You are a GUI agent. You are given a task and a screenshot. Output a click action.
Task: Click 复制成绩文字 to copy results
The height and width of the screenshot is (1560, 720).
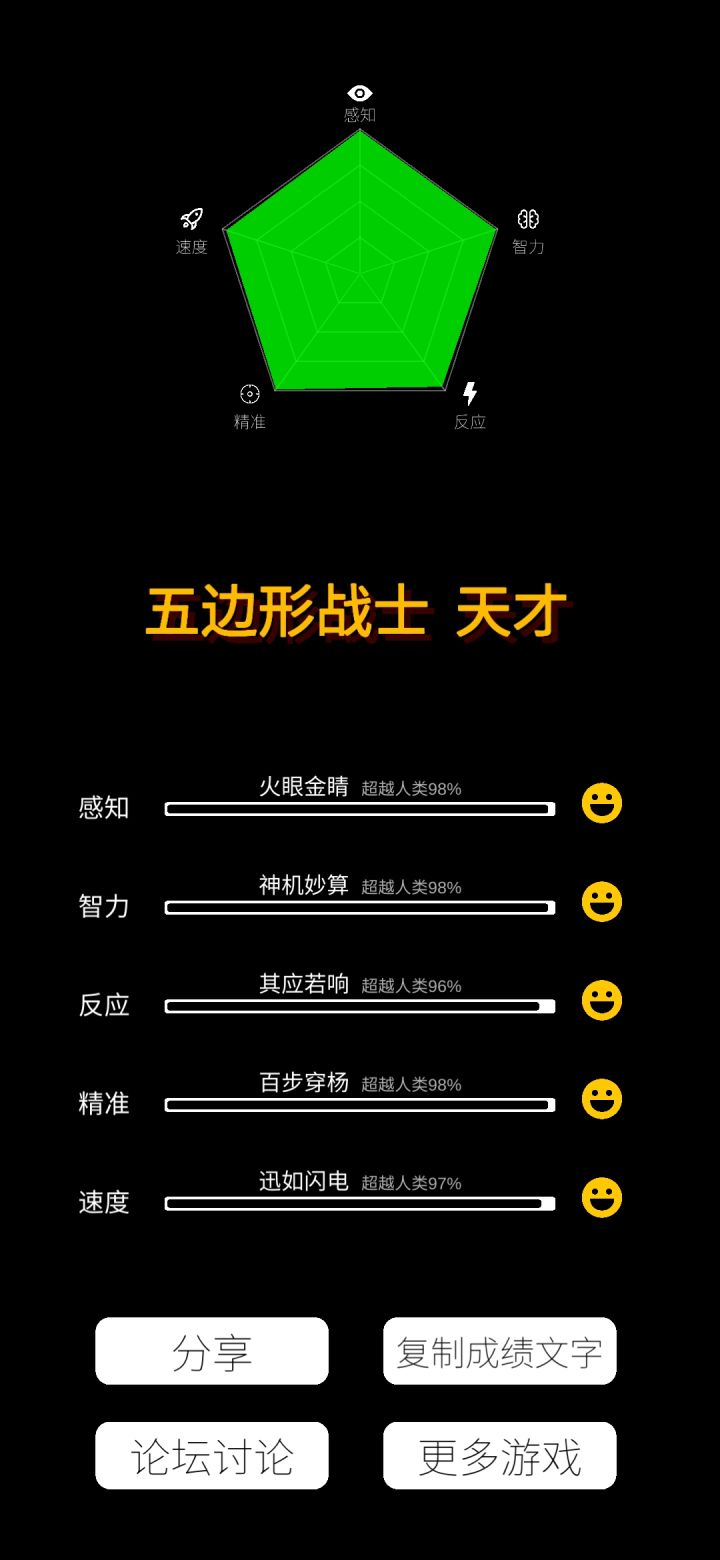(x=499, y=1351)
